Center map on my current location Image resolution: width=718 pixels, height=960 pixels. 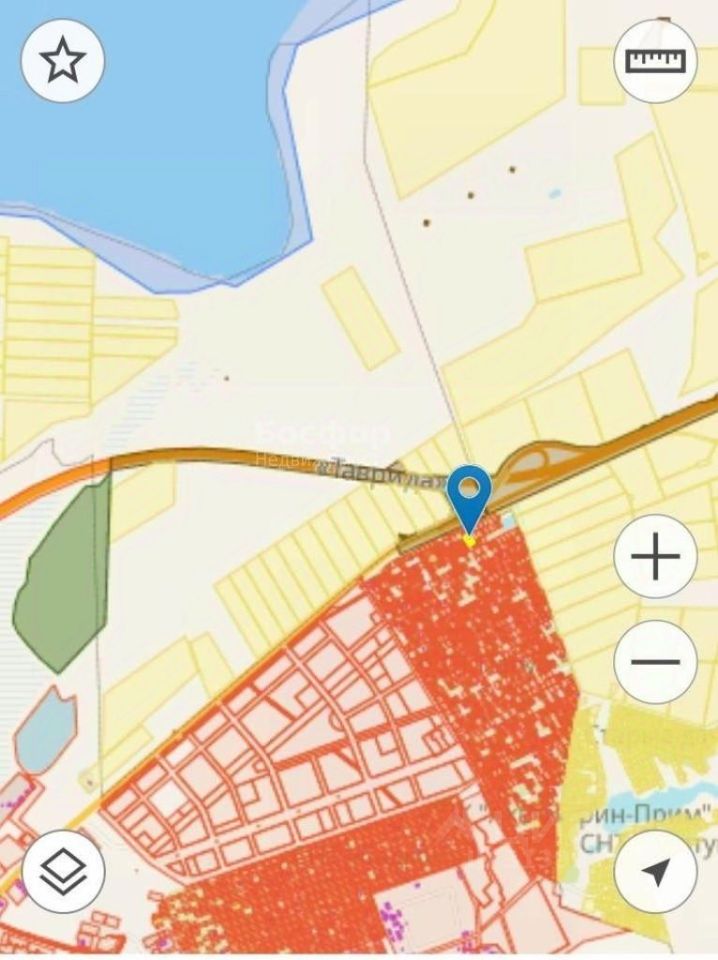click(x=655, y=872)
